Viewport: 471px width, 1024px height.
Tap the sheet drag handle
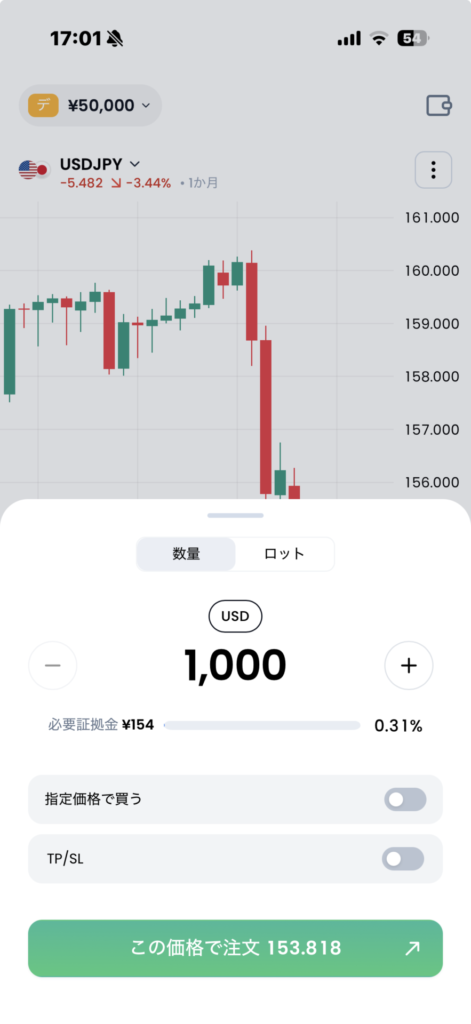(235, 515)
